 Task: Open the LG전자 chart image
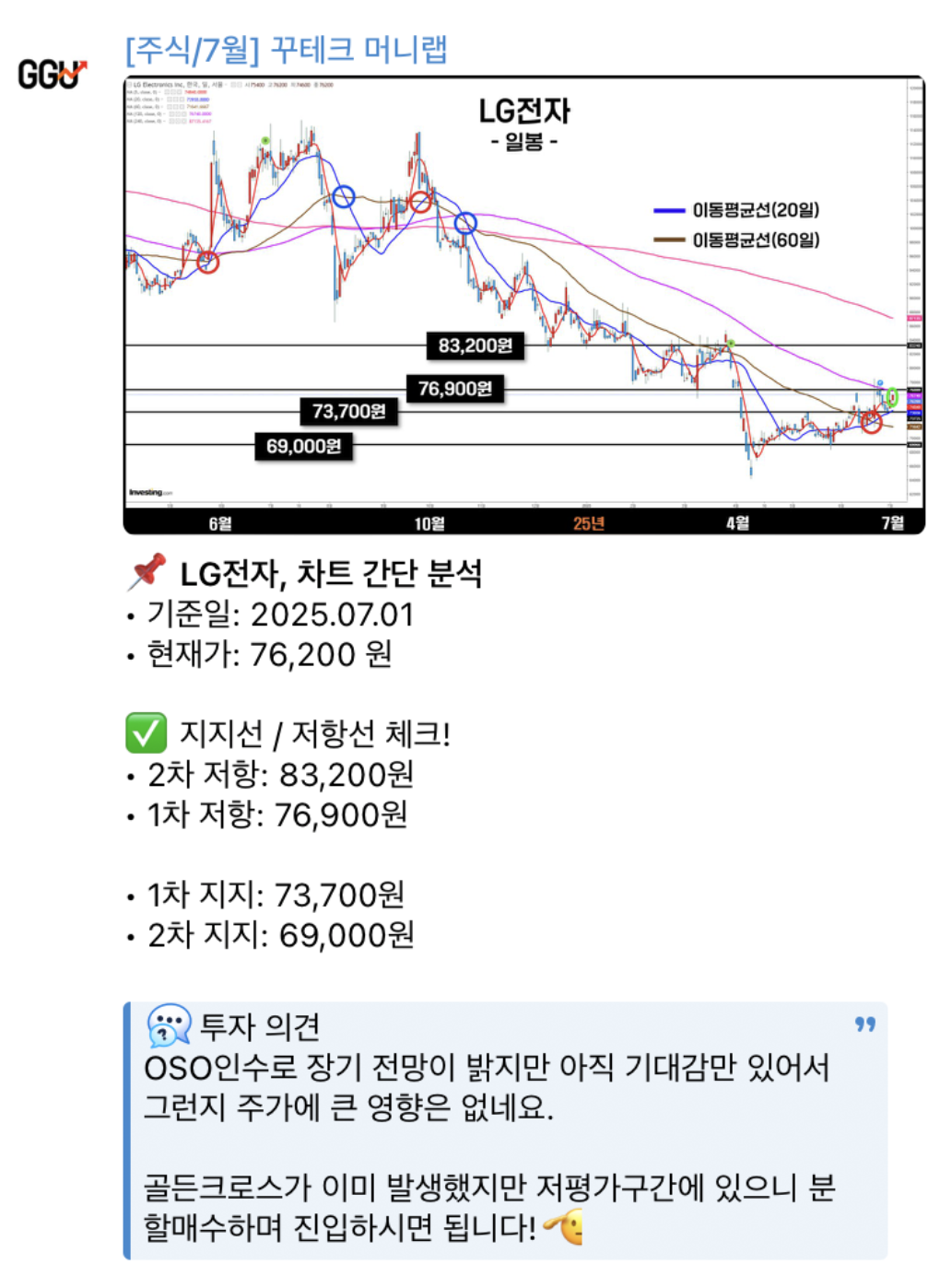click(523, 305)
